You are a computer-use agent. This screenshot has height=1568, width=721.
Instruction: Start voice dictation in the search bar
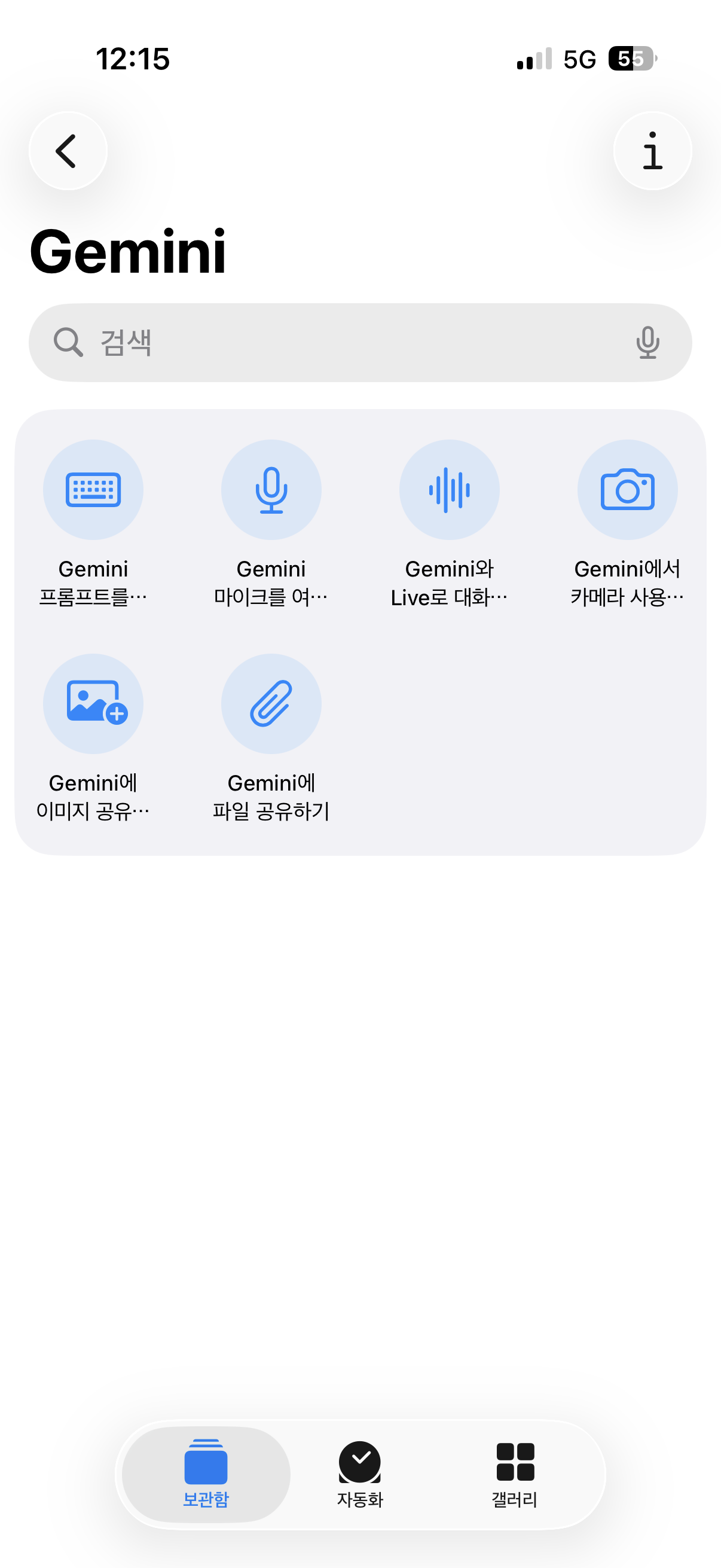[647, 342]
